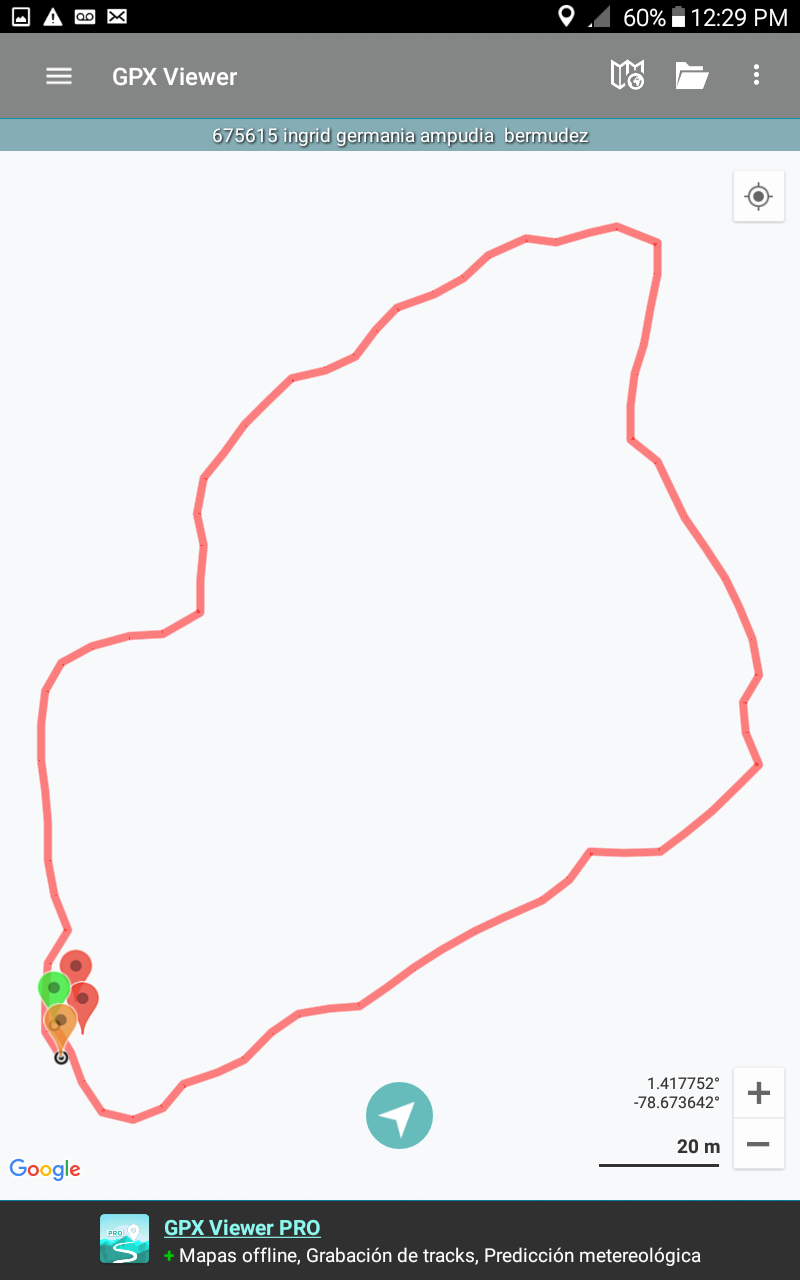The width and height of the screenshot is (800, 1280).
Task: Open the GPX Viewer PRO ad link
Action: 242,1228
